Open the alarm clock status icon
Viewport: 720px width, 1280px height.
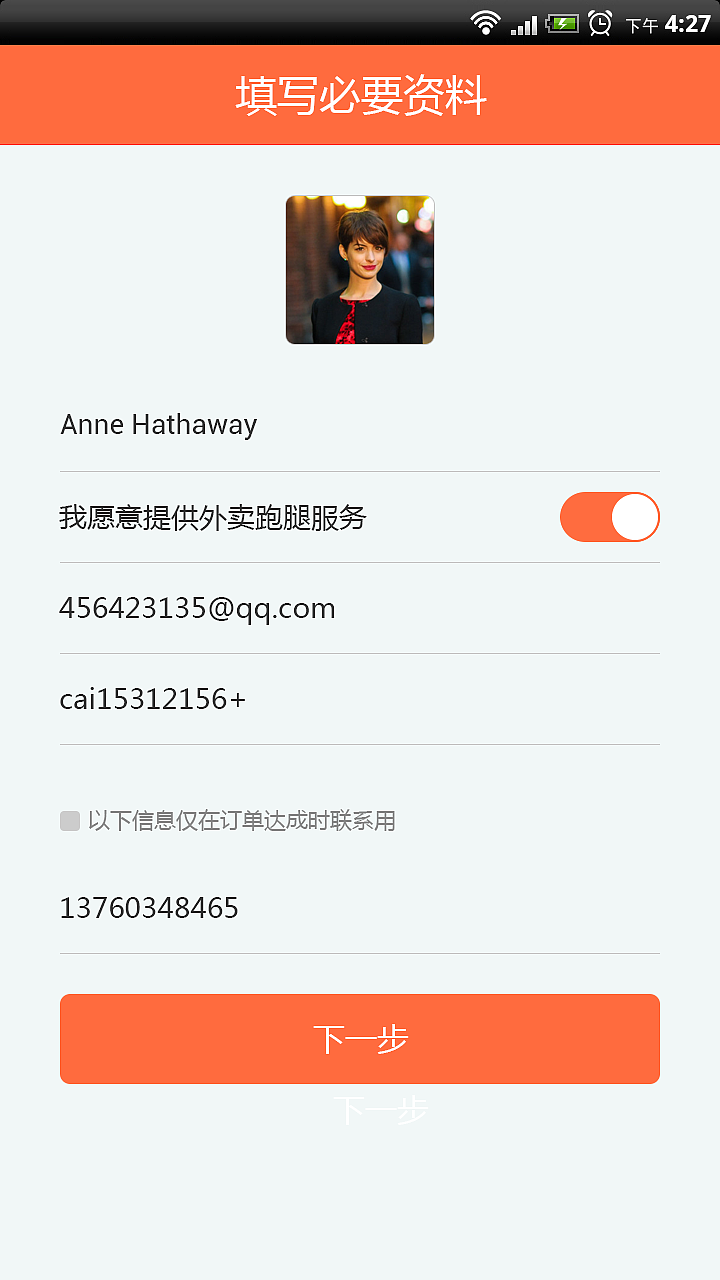click(x=602, y=22)
